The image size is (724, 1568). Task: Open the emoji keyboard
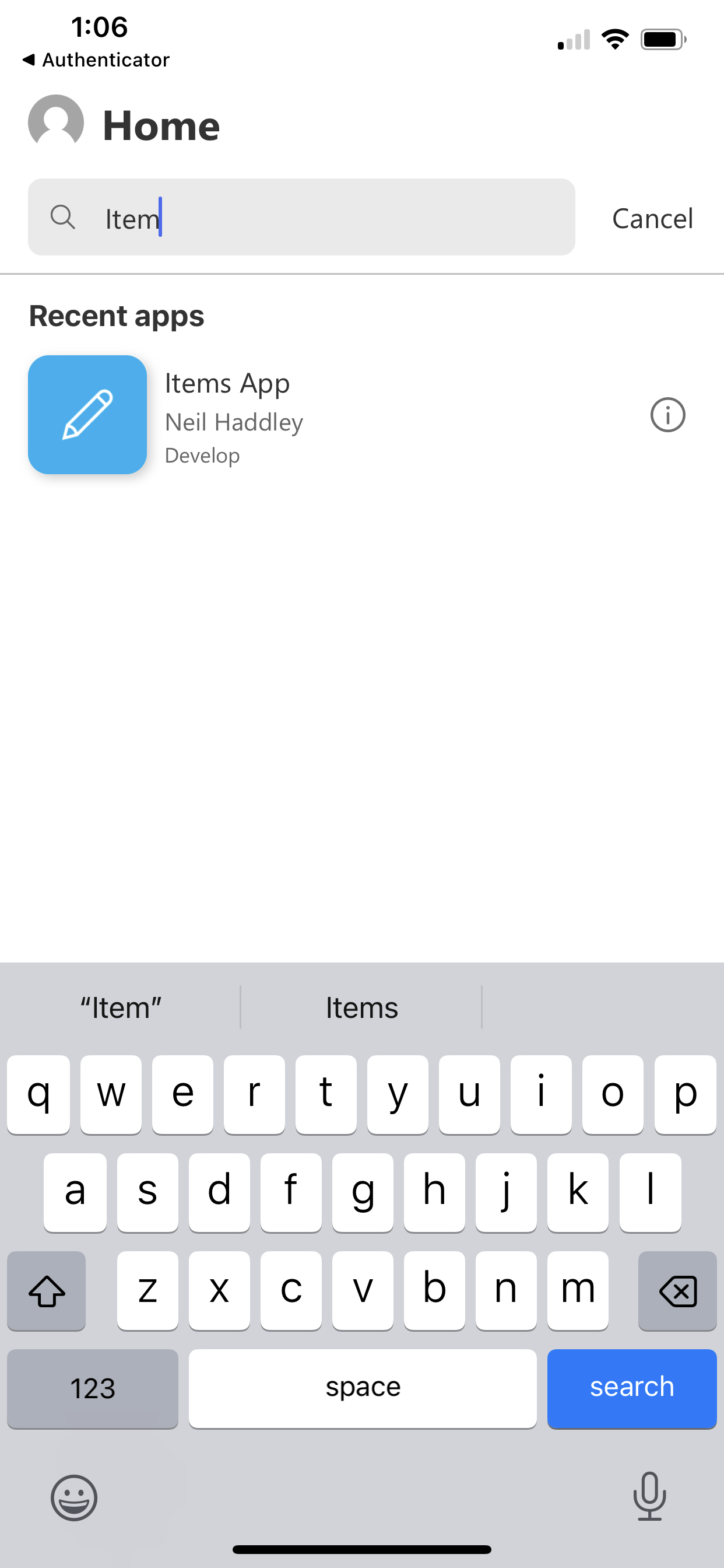pos(73,1497)
